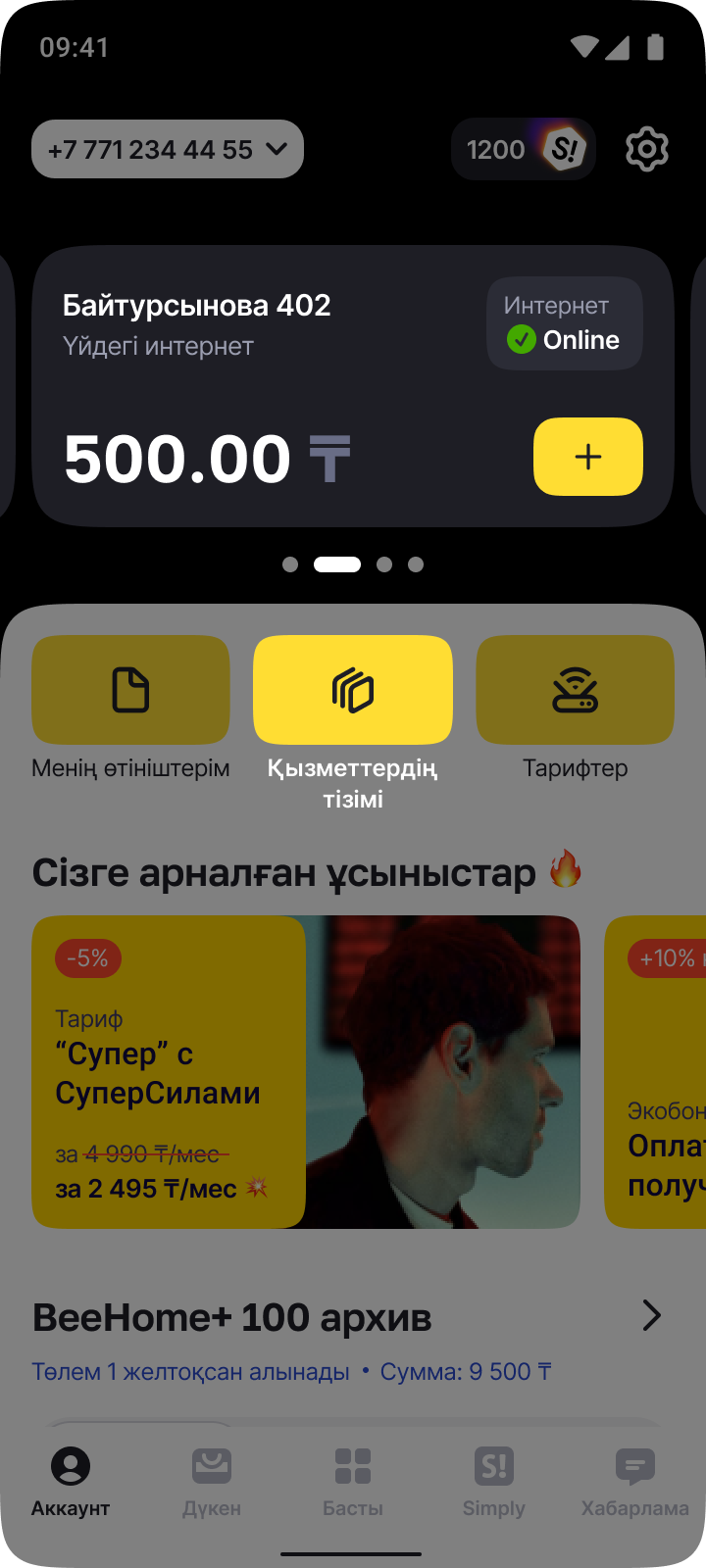
Task: Go to the Басты tab
Action: pyautogui.click(x=353, y=1482)
